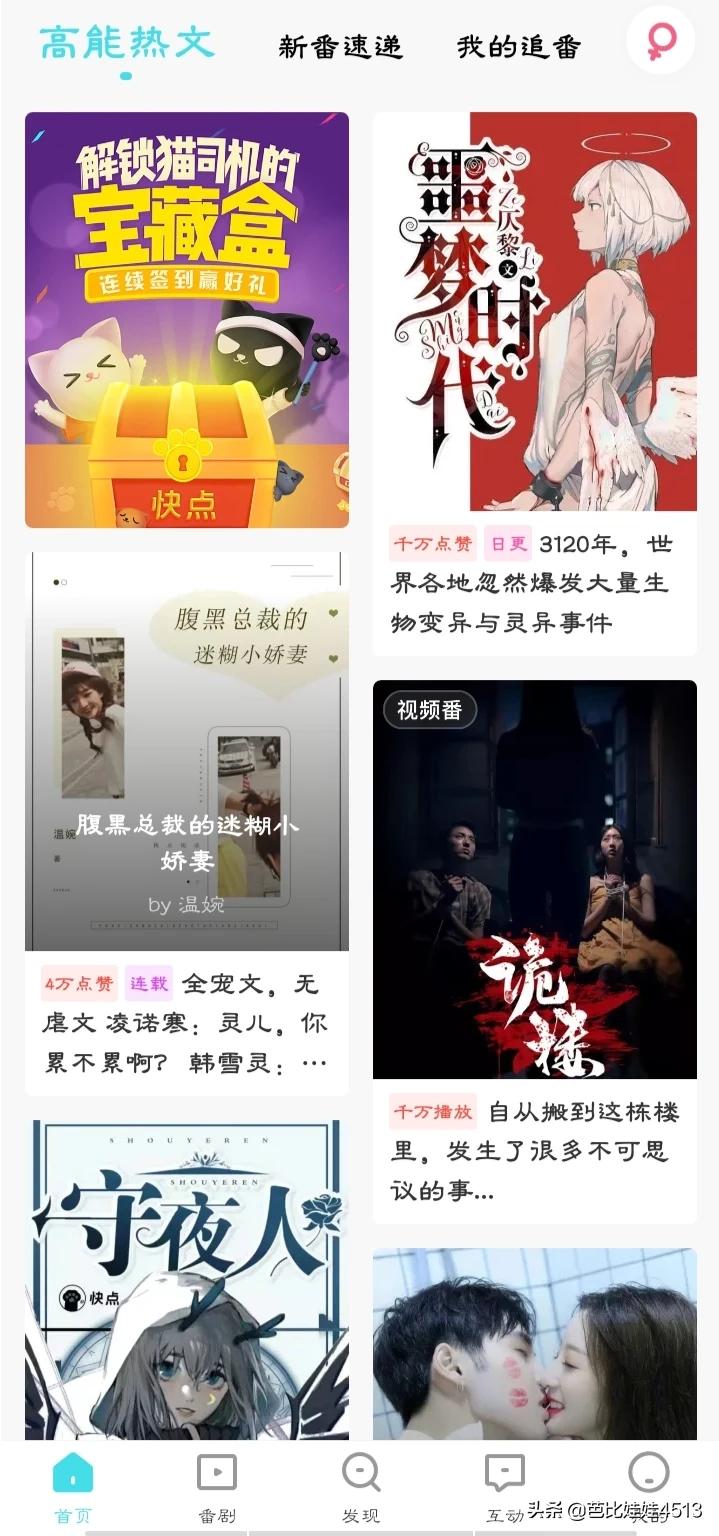This screenshot has width=719, height=1536.
Task: Open the profile tab in bottom bar
Action: (648, 1480)
